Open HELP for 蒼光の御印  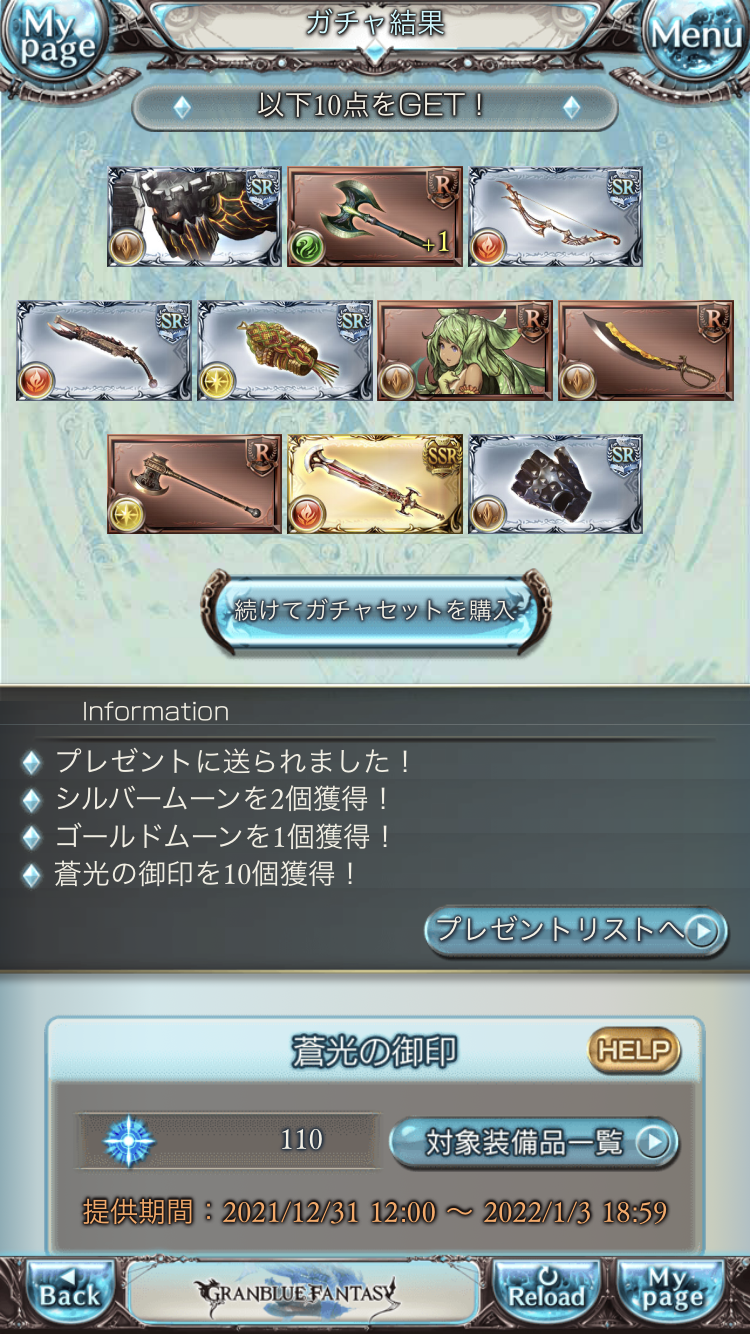click(633, 1050)
